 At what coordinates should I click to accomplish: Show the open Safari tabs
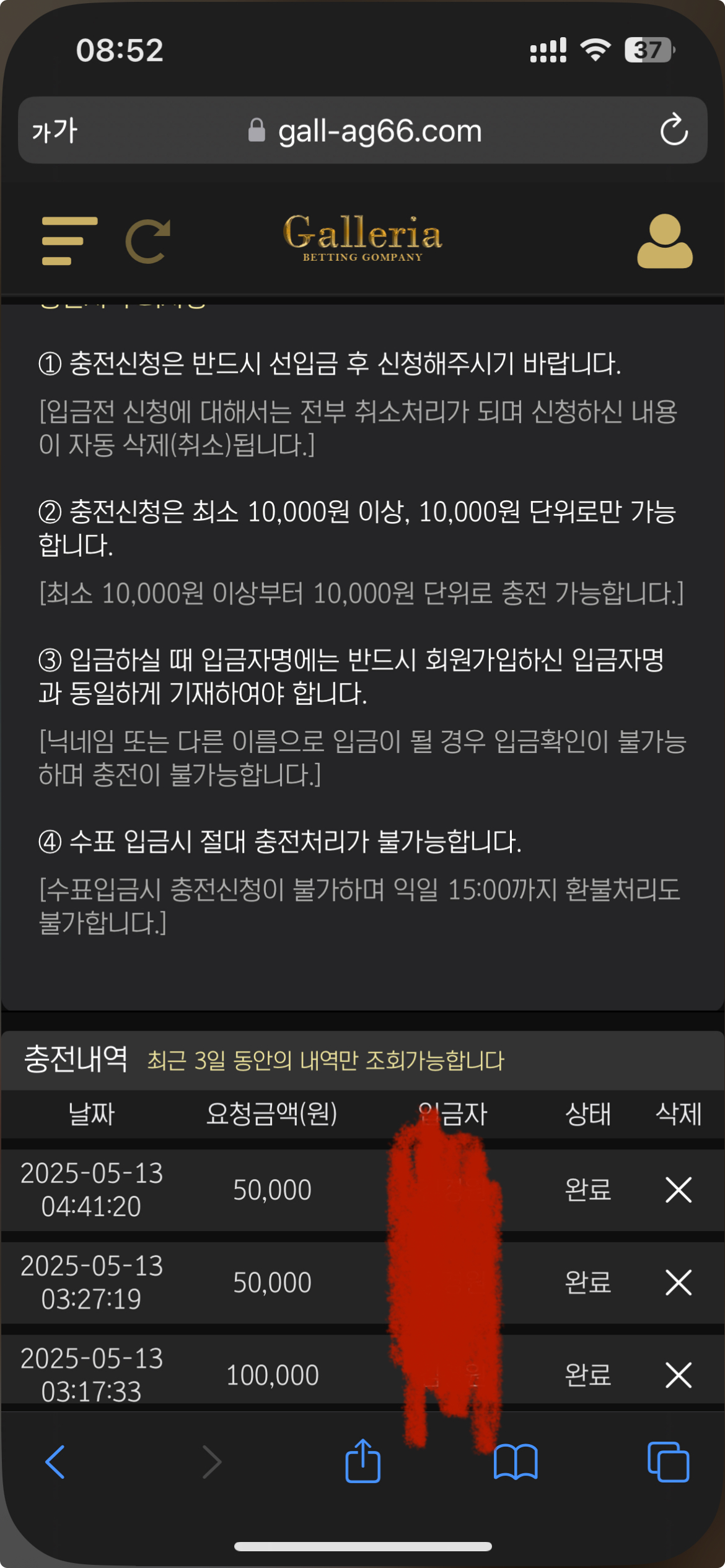[668, 1462]
